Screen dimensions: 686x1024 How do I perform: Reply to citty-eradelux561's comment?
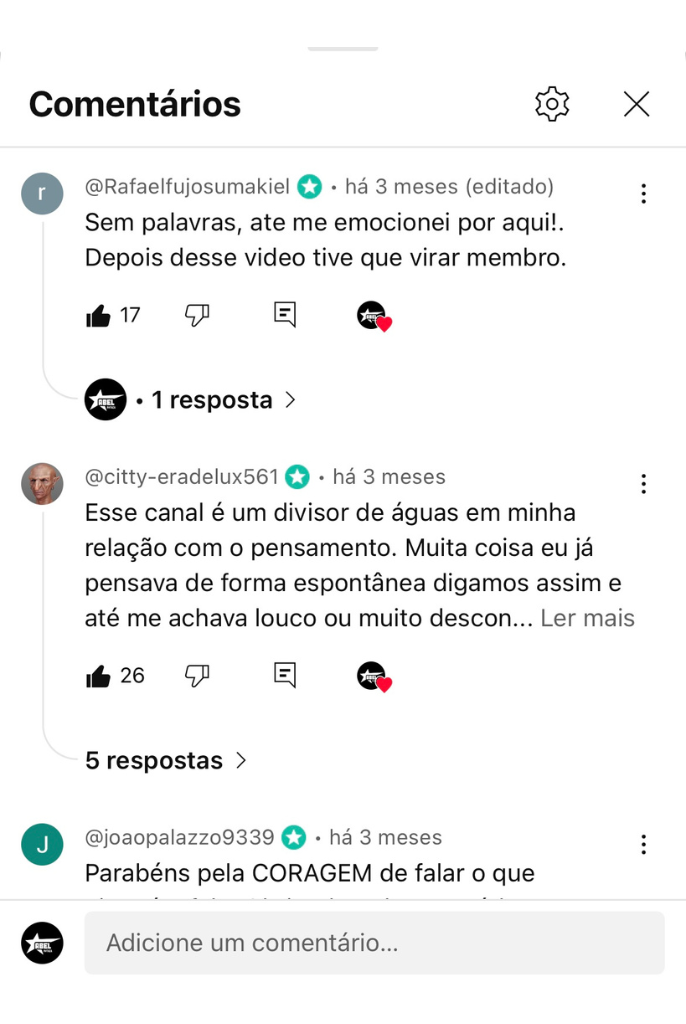[x=285, y=675]
